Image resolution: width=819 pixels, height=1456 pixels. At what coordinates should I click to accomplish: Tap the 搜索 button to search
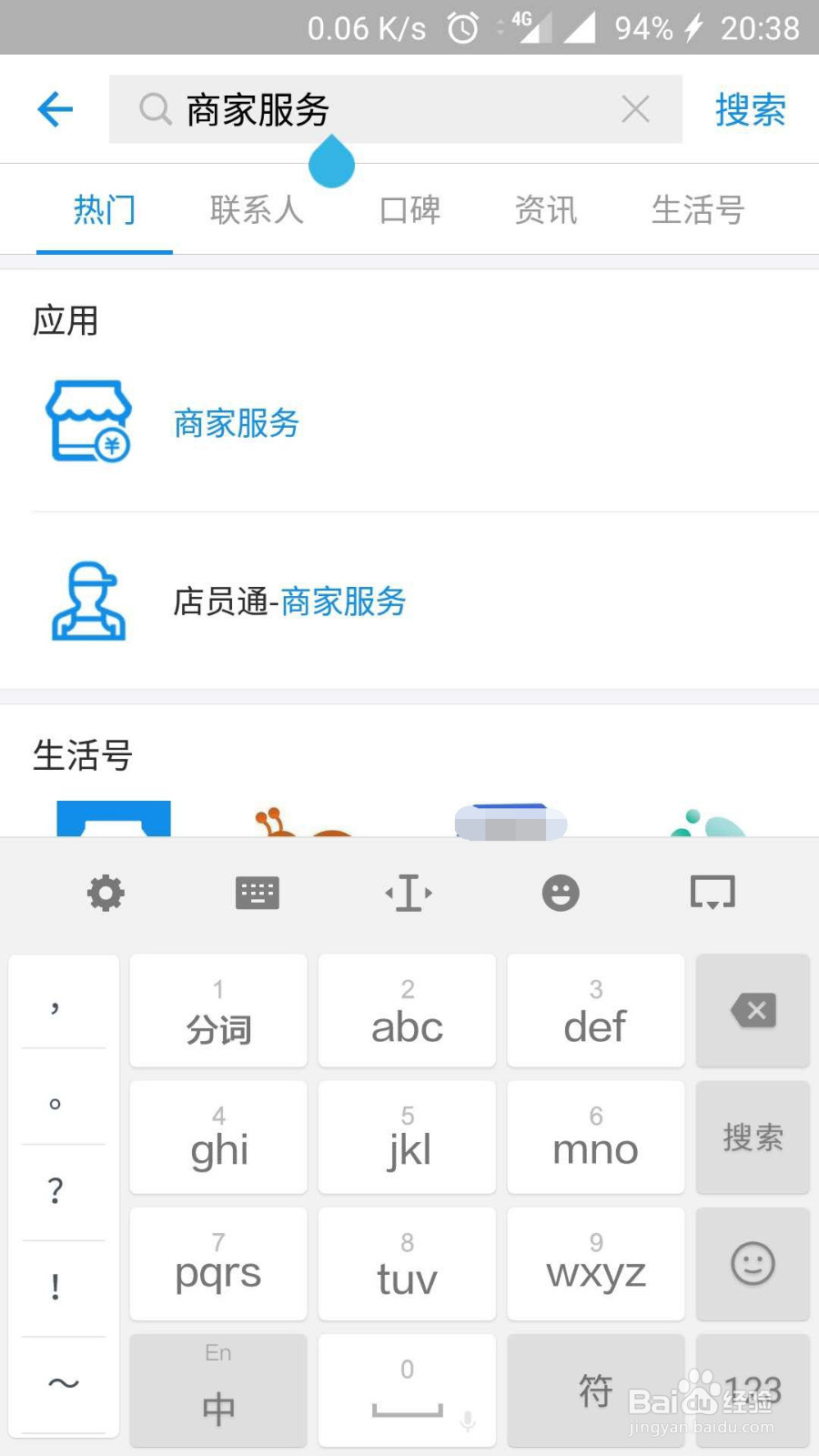pyautogui.click(x=750, y=108)
